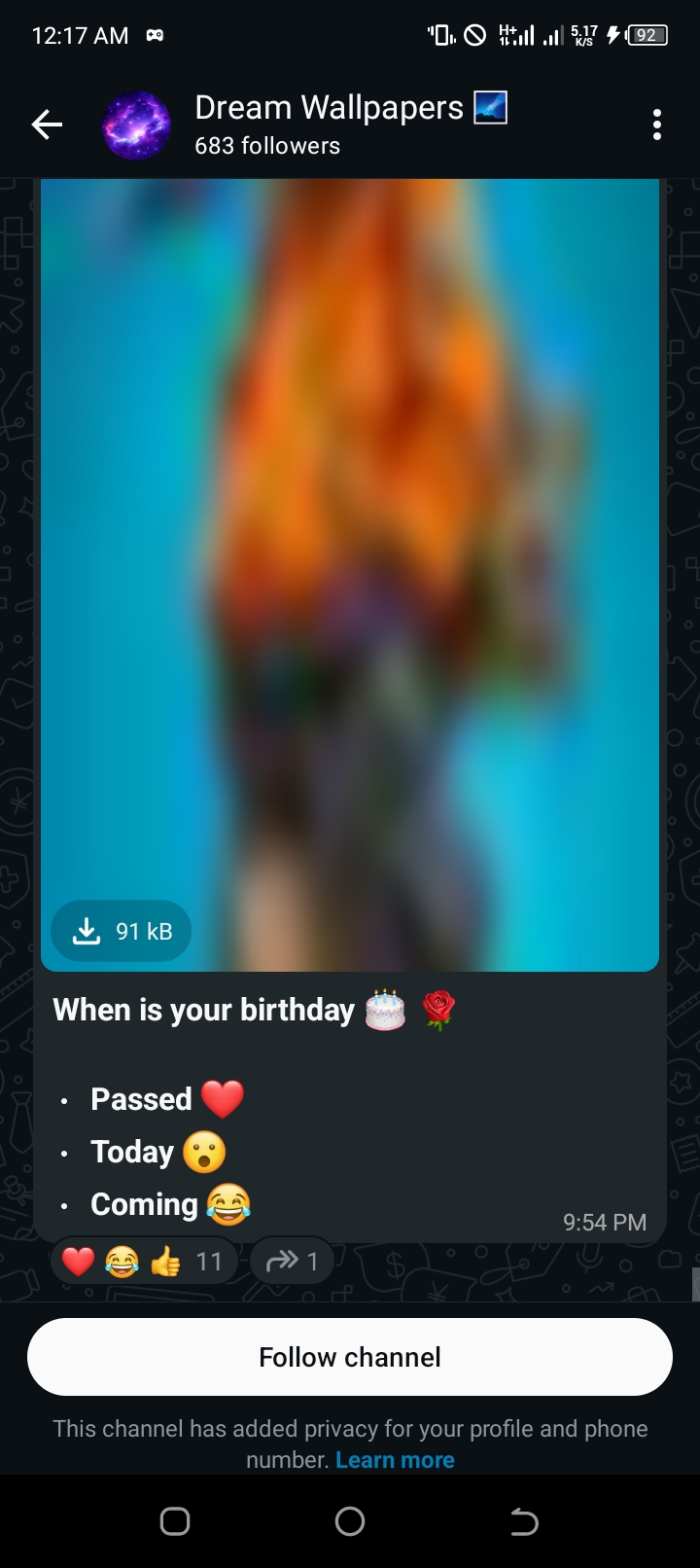The image size is (700, 1568).
Task: Tap the forward count button
Action: pyautogui.click(x=292, y=1262)
